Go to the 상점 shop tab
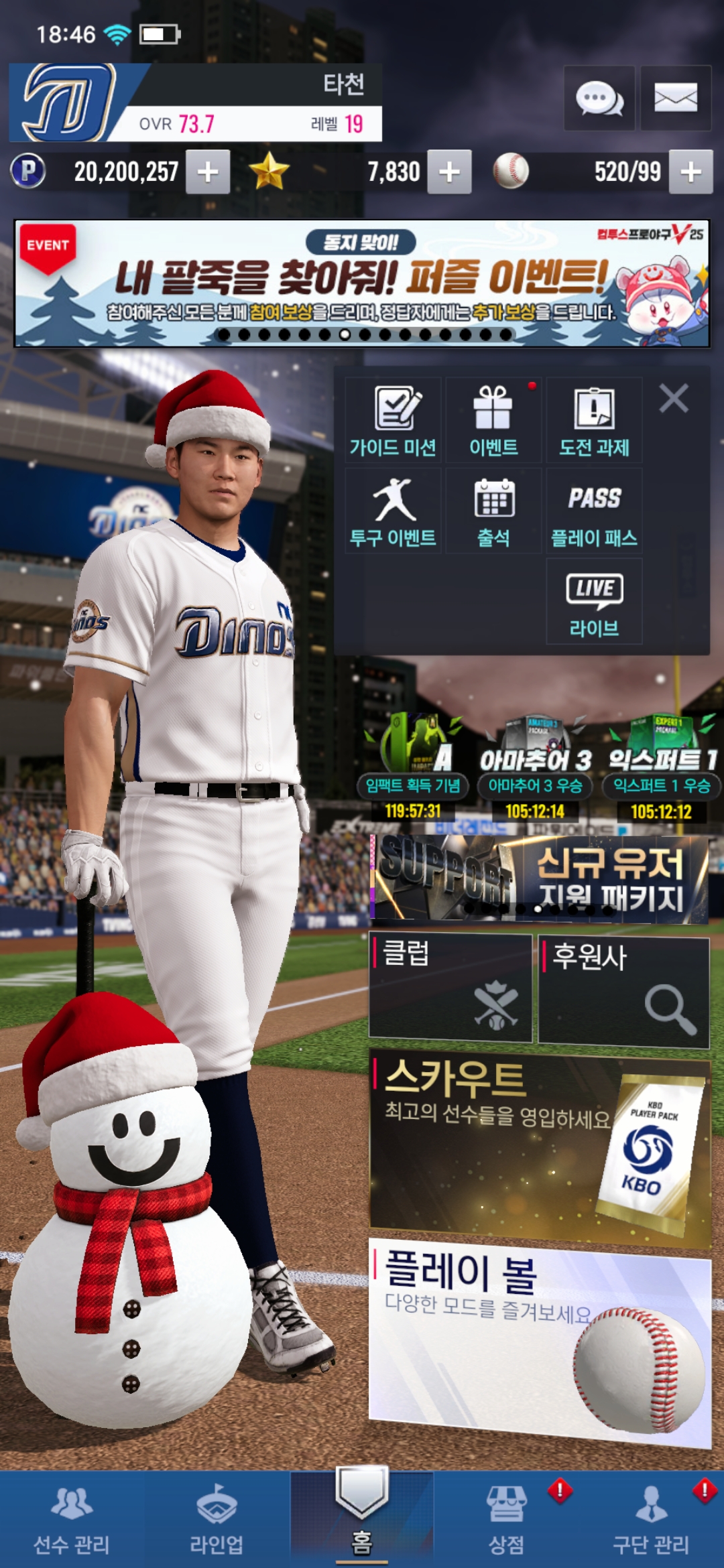724x1568 pixels. point(506,1521)
